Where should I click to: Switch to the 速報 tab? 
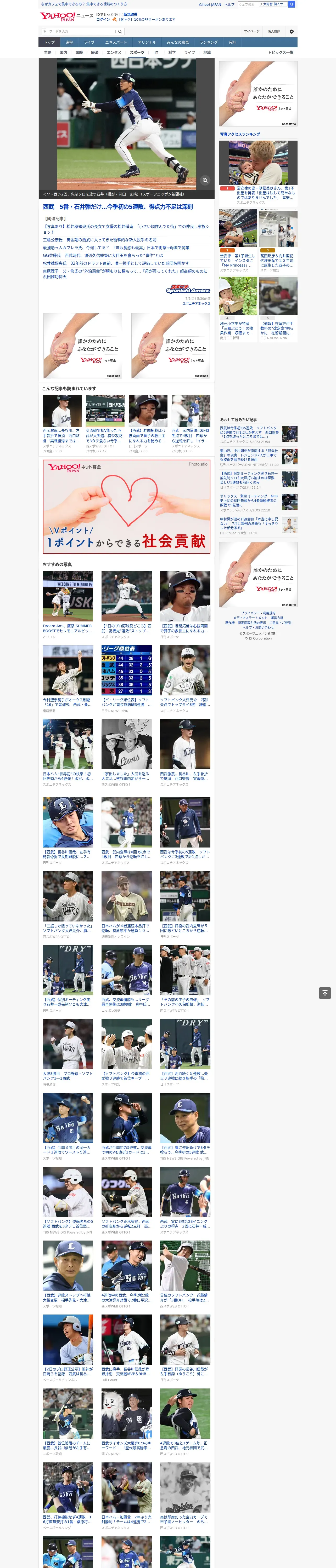(x=69, y=43)
